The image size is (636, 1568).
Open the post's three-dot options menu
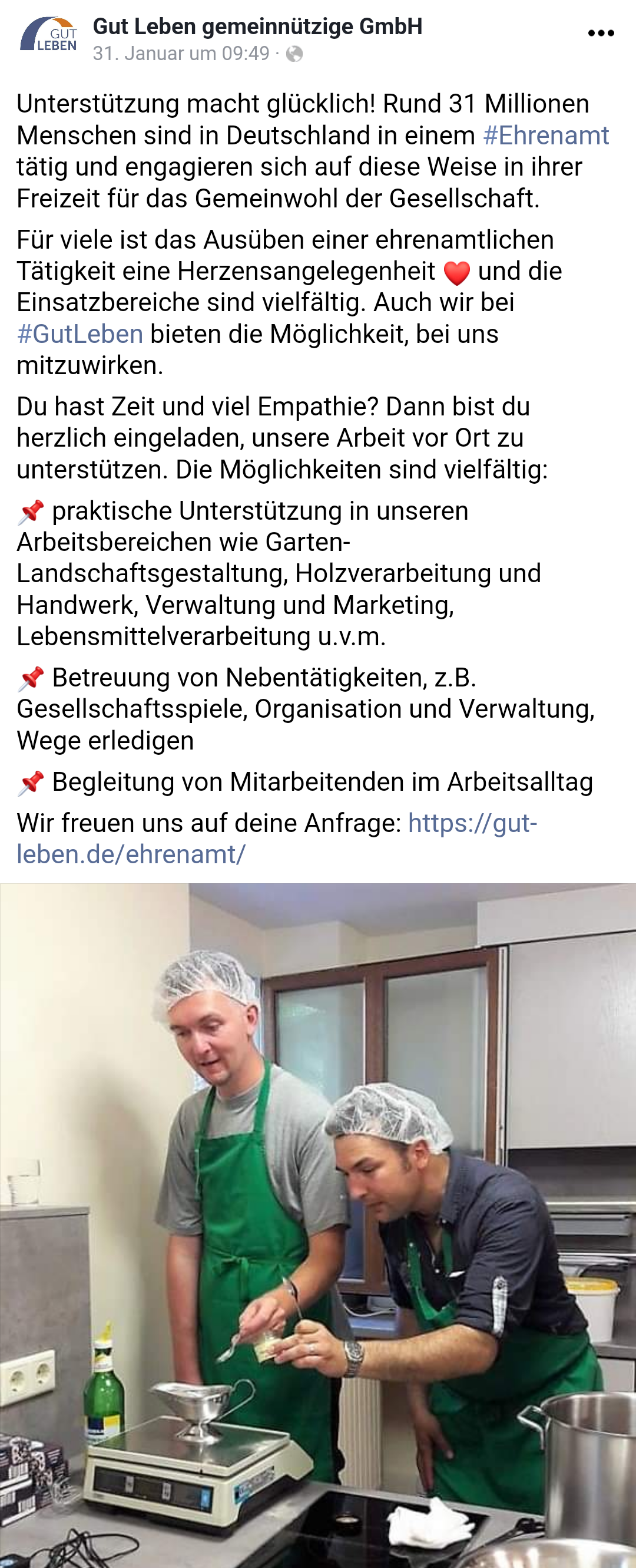tap(601, 34)
